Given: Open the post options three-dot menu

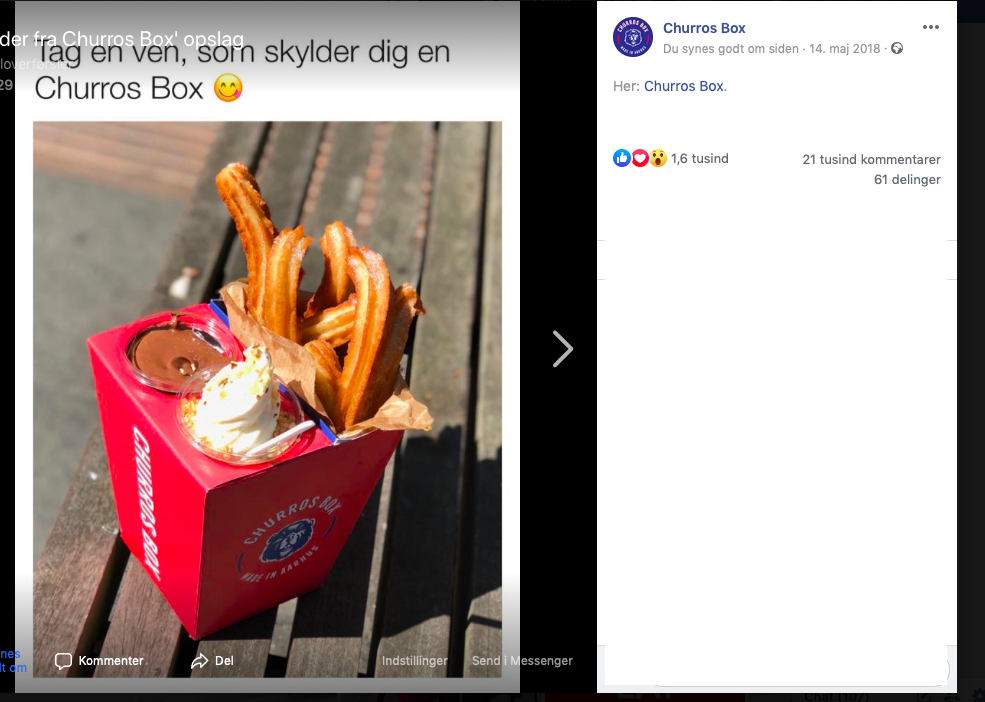Looking at the screenshot, I should 931,28.
